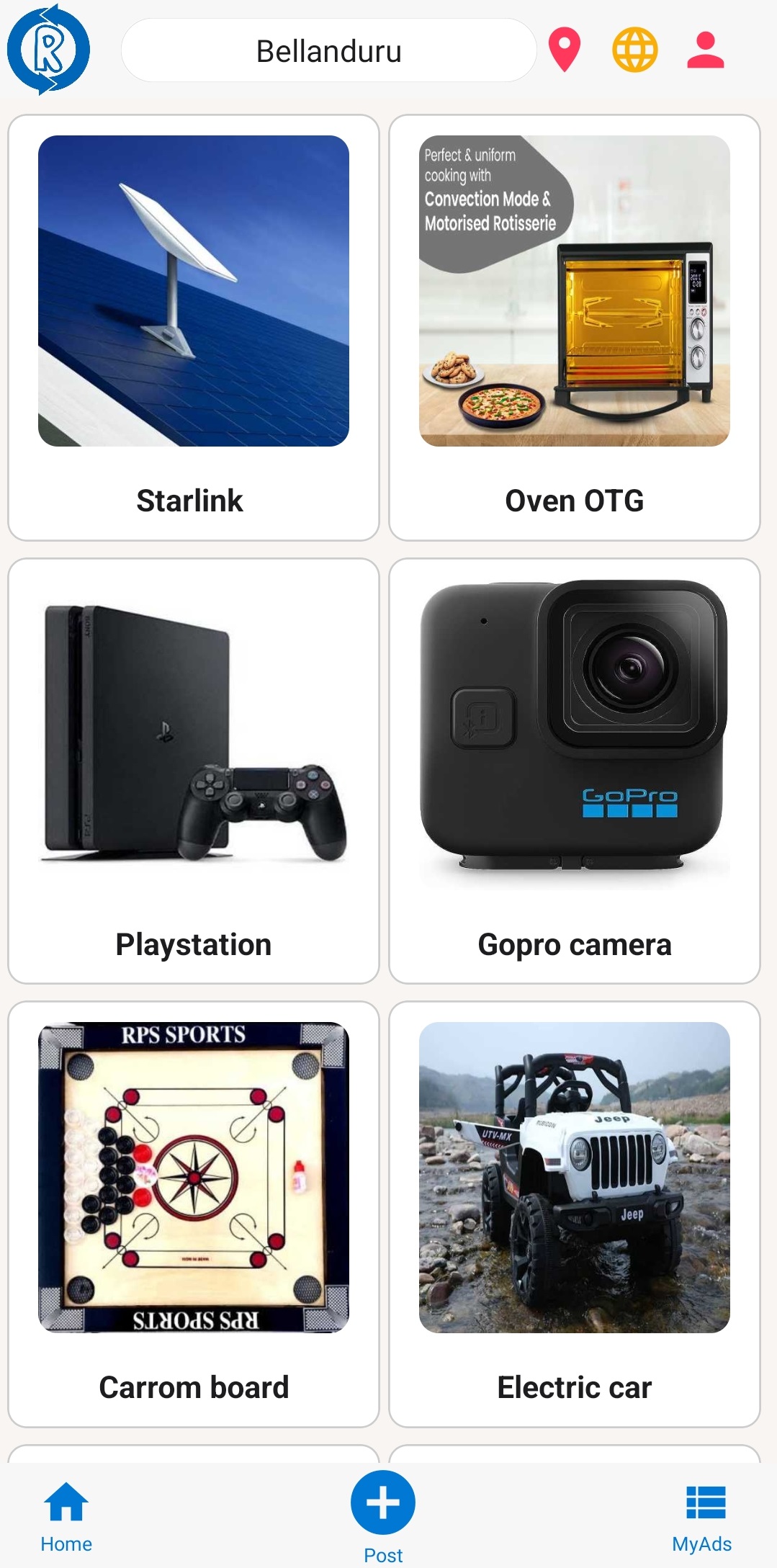Open the language globe icon

click(634, 50)
